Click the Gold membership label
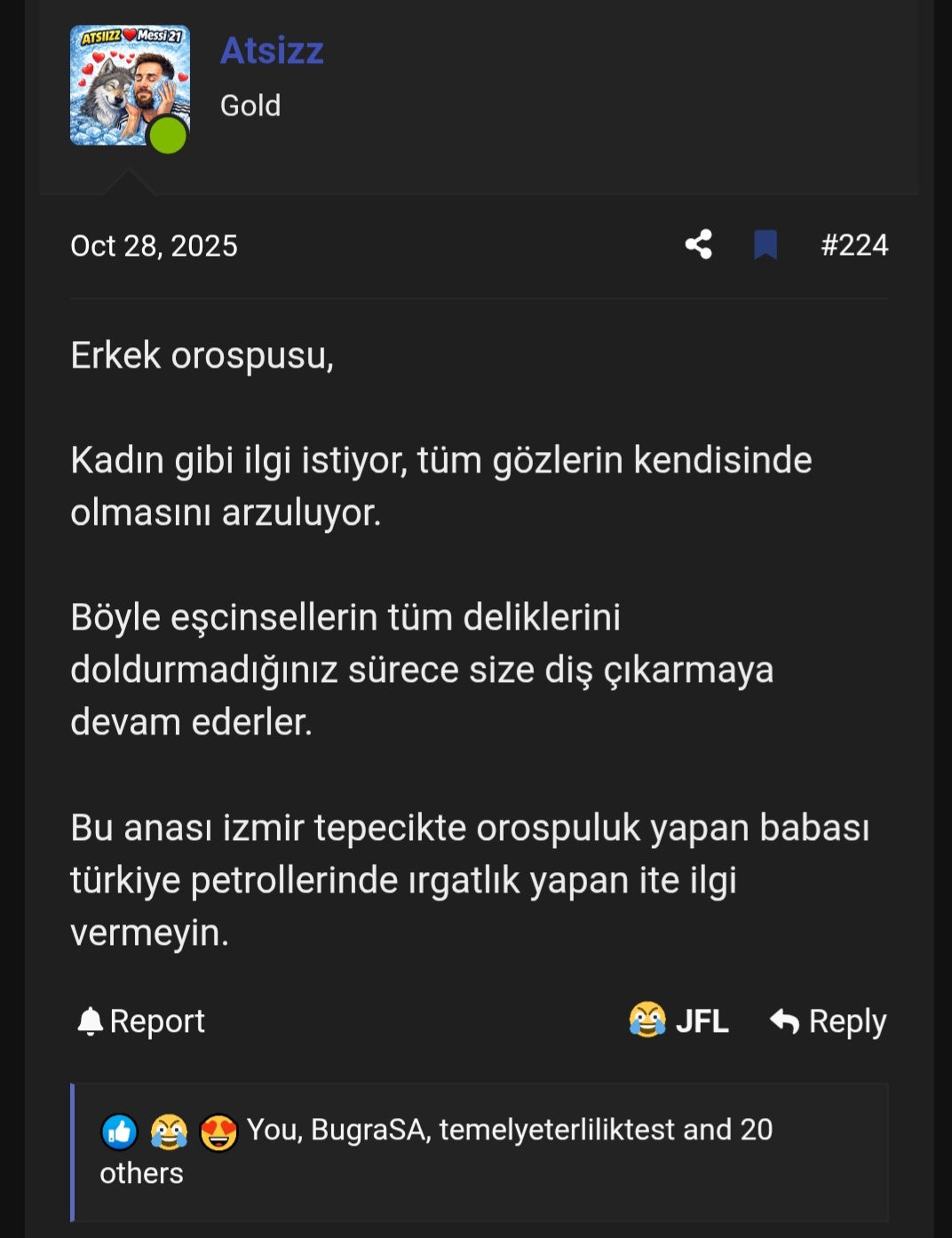Viewport: 952px width, 1238px height. (250, 106)
